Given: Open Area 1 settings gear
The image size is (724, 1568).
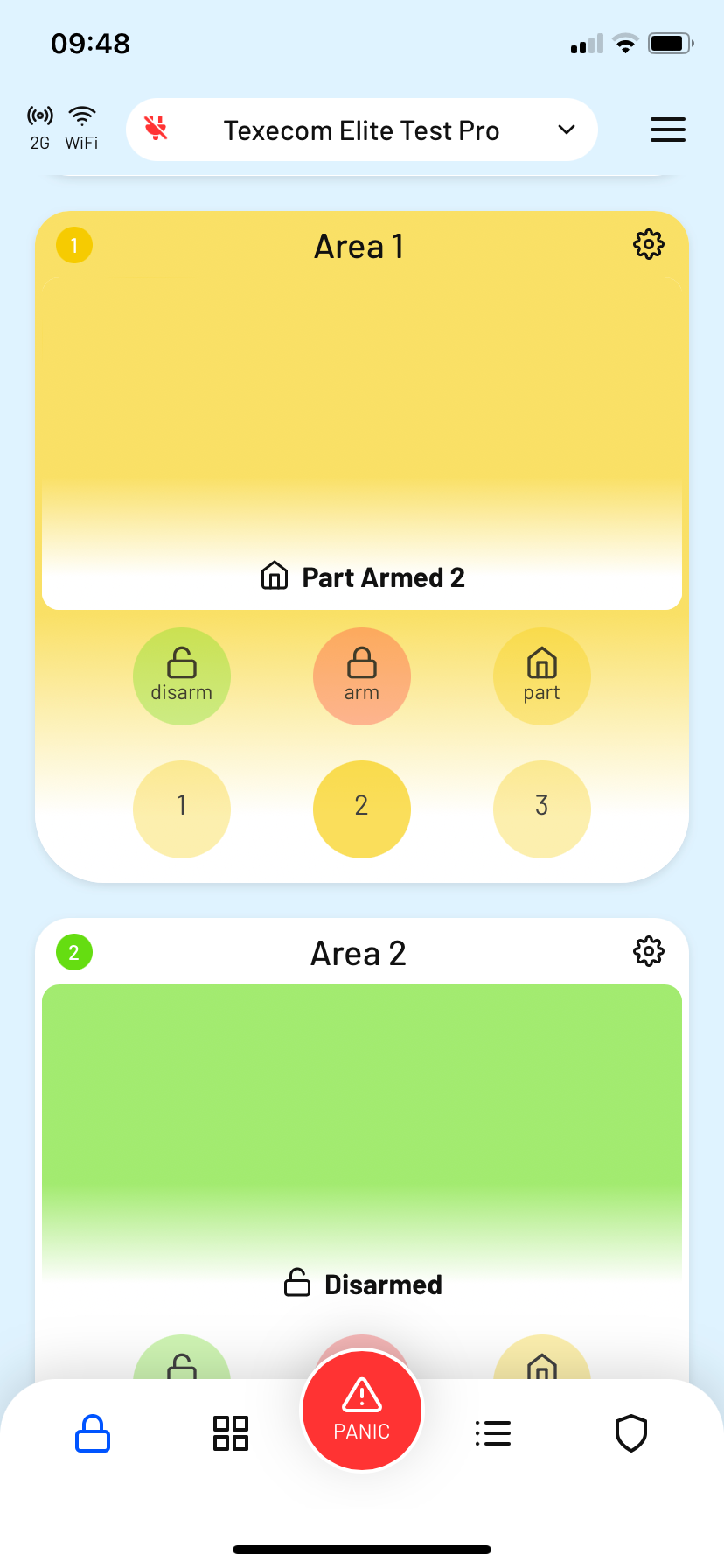Looking at the screenshot, I should (648, 245).
